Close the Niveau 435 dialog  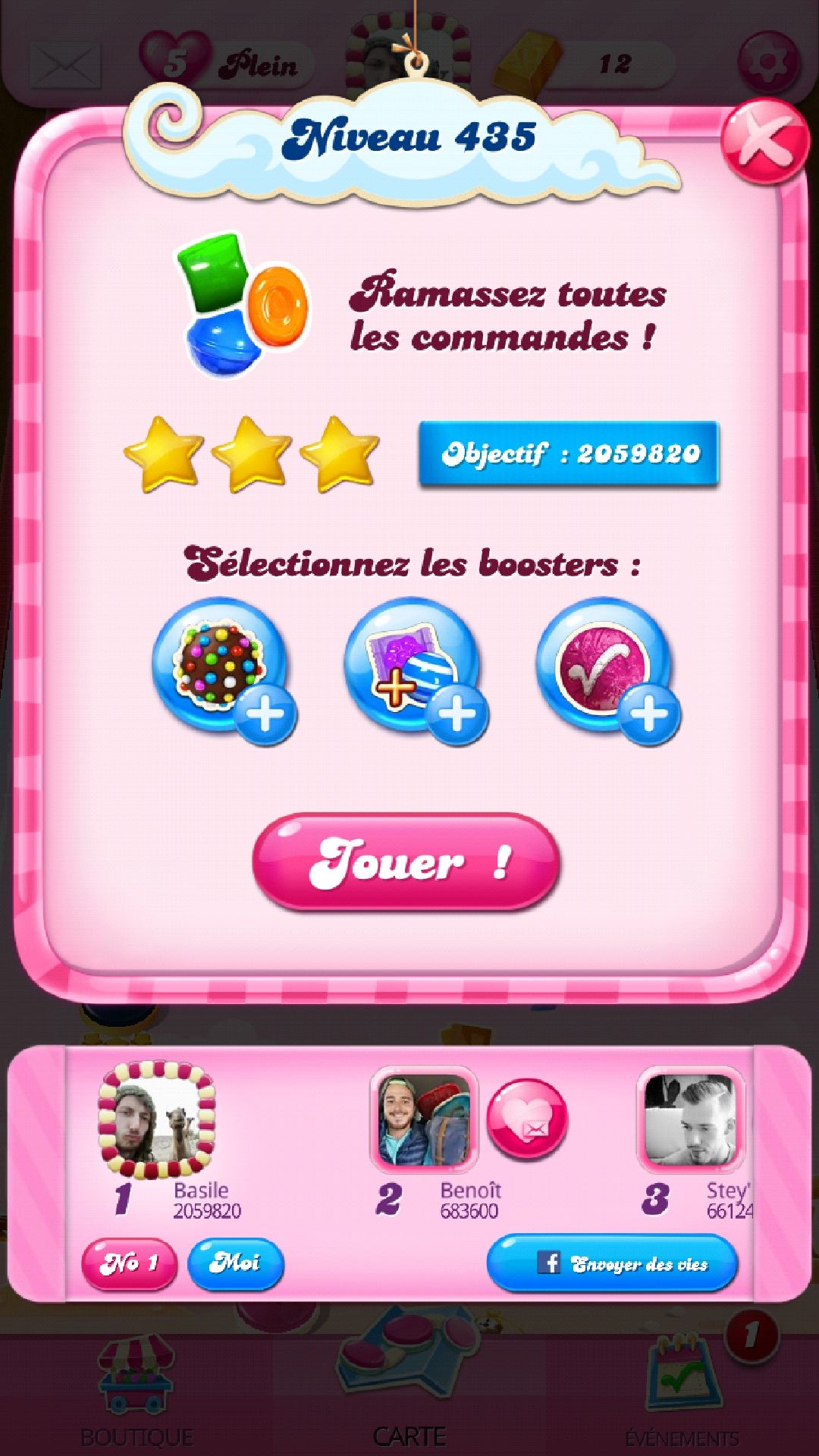pos(763,142)
